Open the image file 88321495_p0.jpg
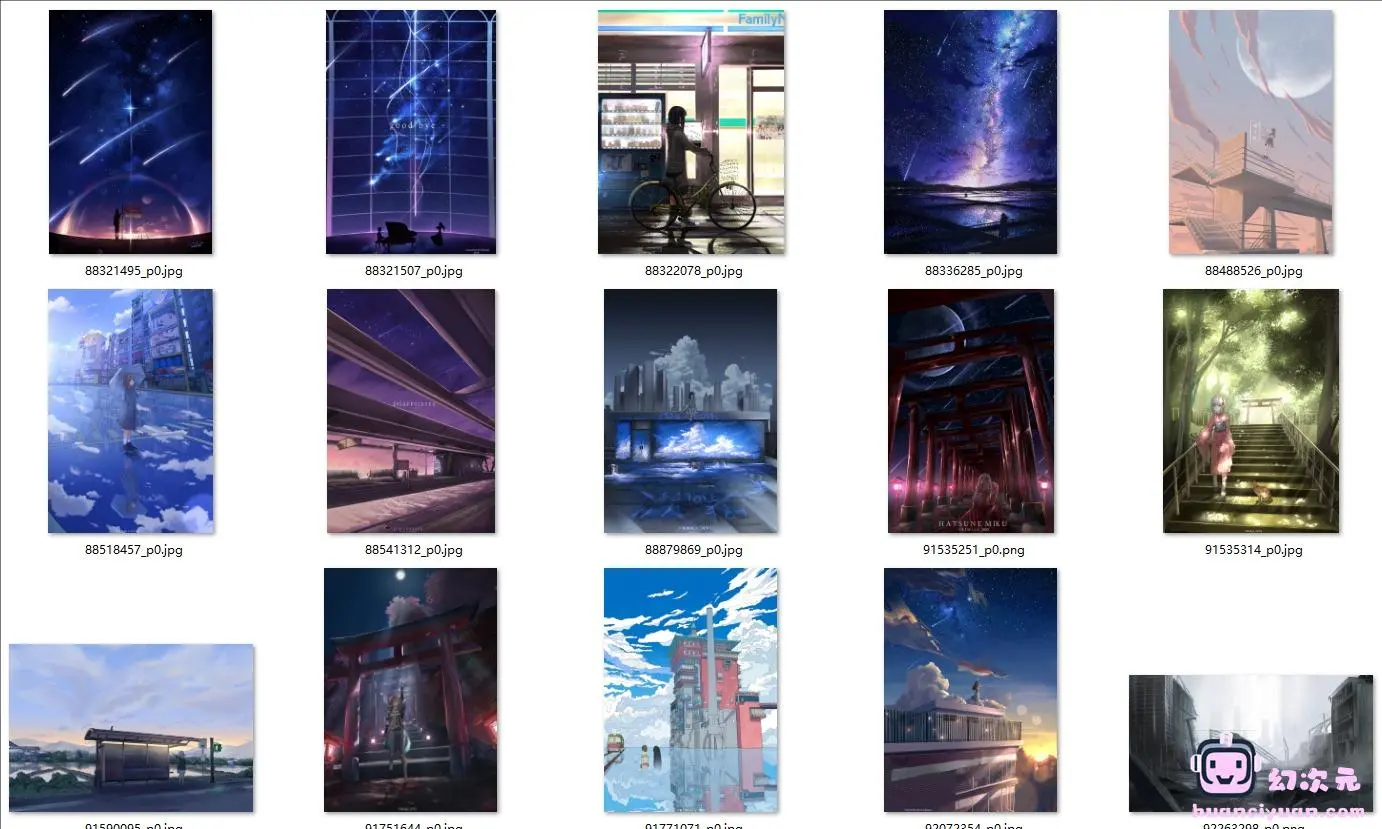 pos(130,132)
